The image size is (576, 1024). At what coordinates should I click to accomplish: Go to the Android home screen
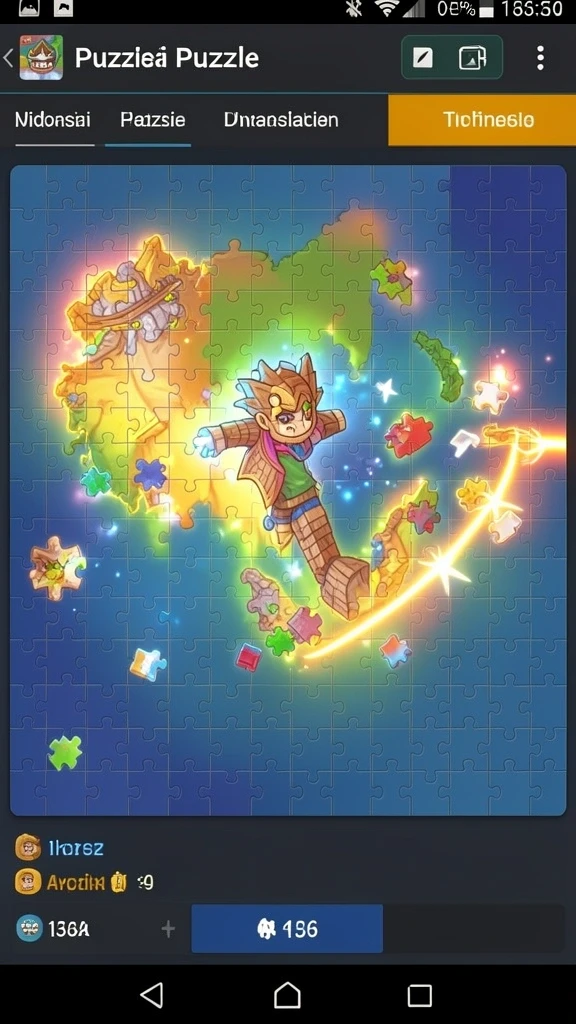[287, 995]
